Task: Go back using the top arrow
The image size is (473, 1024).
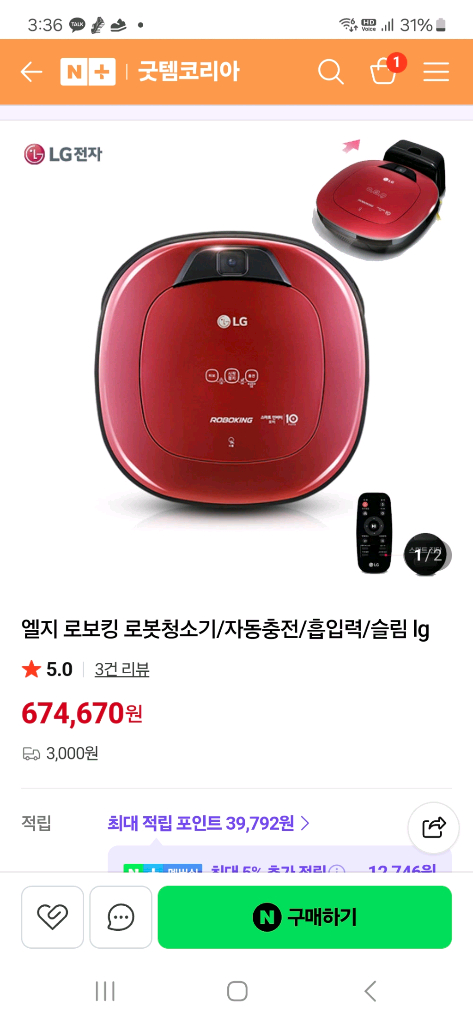Action: pos(31,72)
